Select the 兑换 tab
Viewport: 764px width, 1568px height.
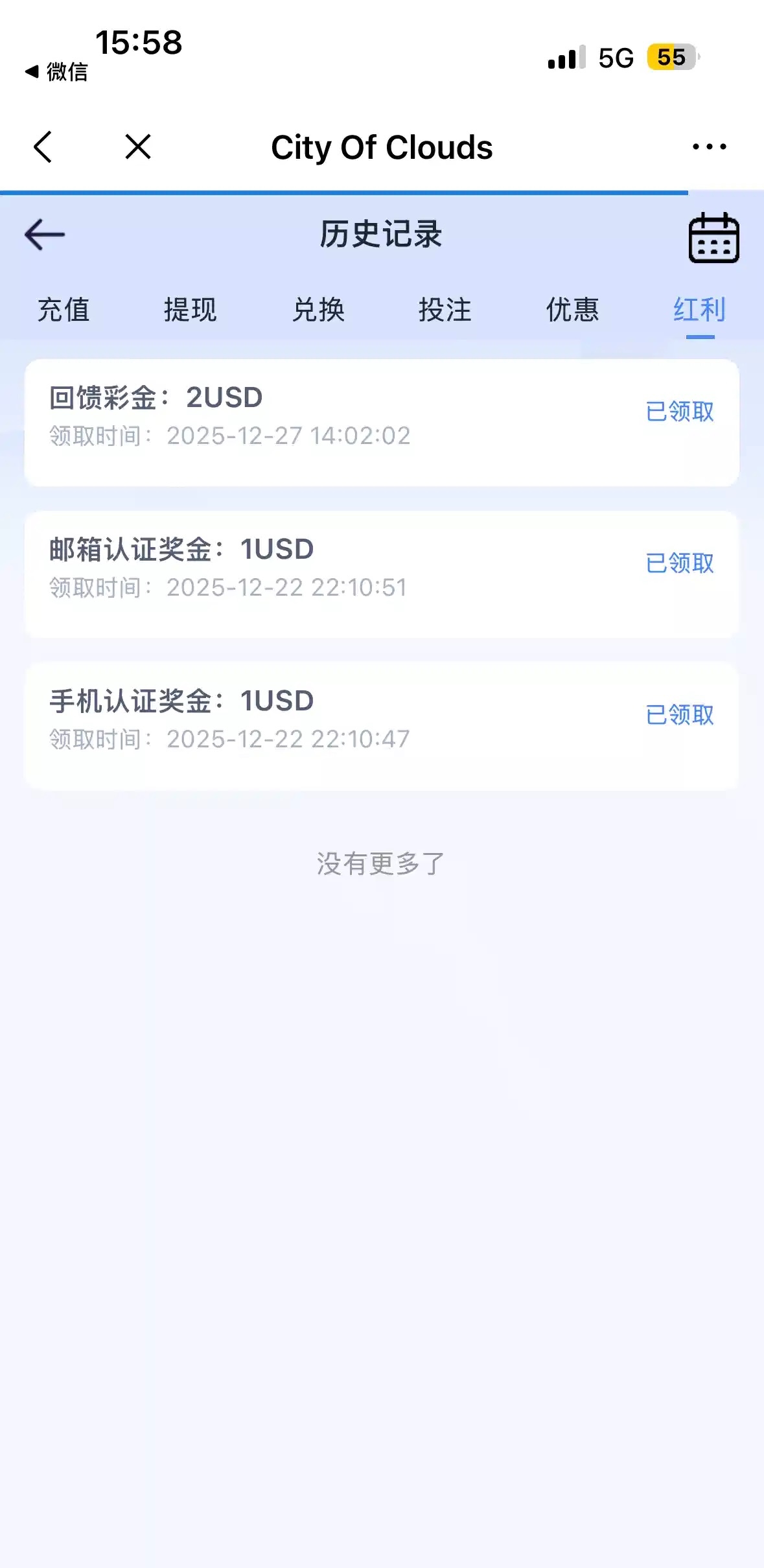[318, 310]
